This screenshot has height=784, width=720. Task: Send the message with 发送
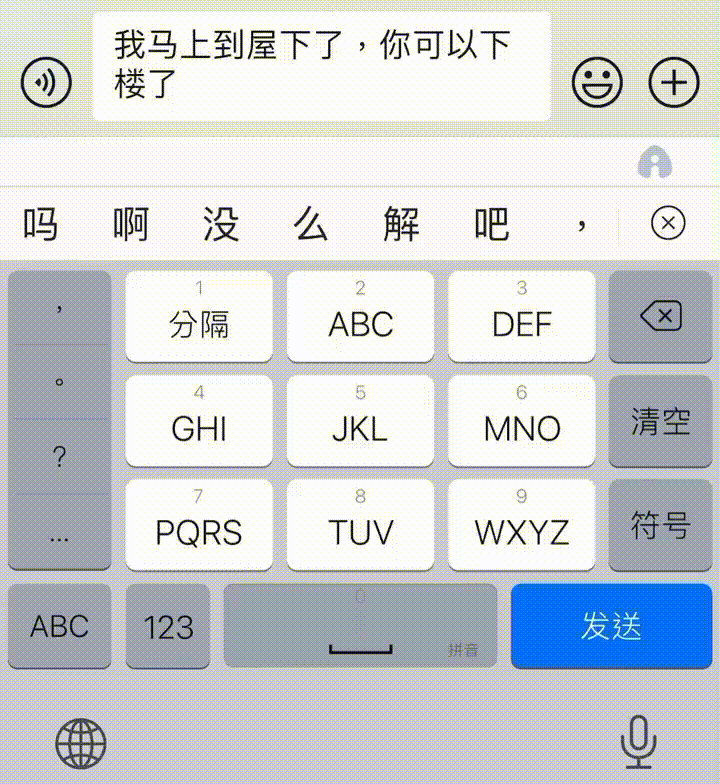pos(610,627)
